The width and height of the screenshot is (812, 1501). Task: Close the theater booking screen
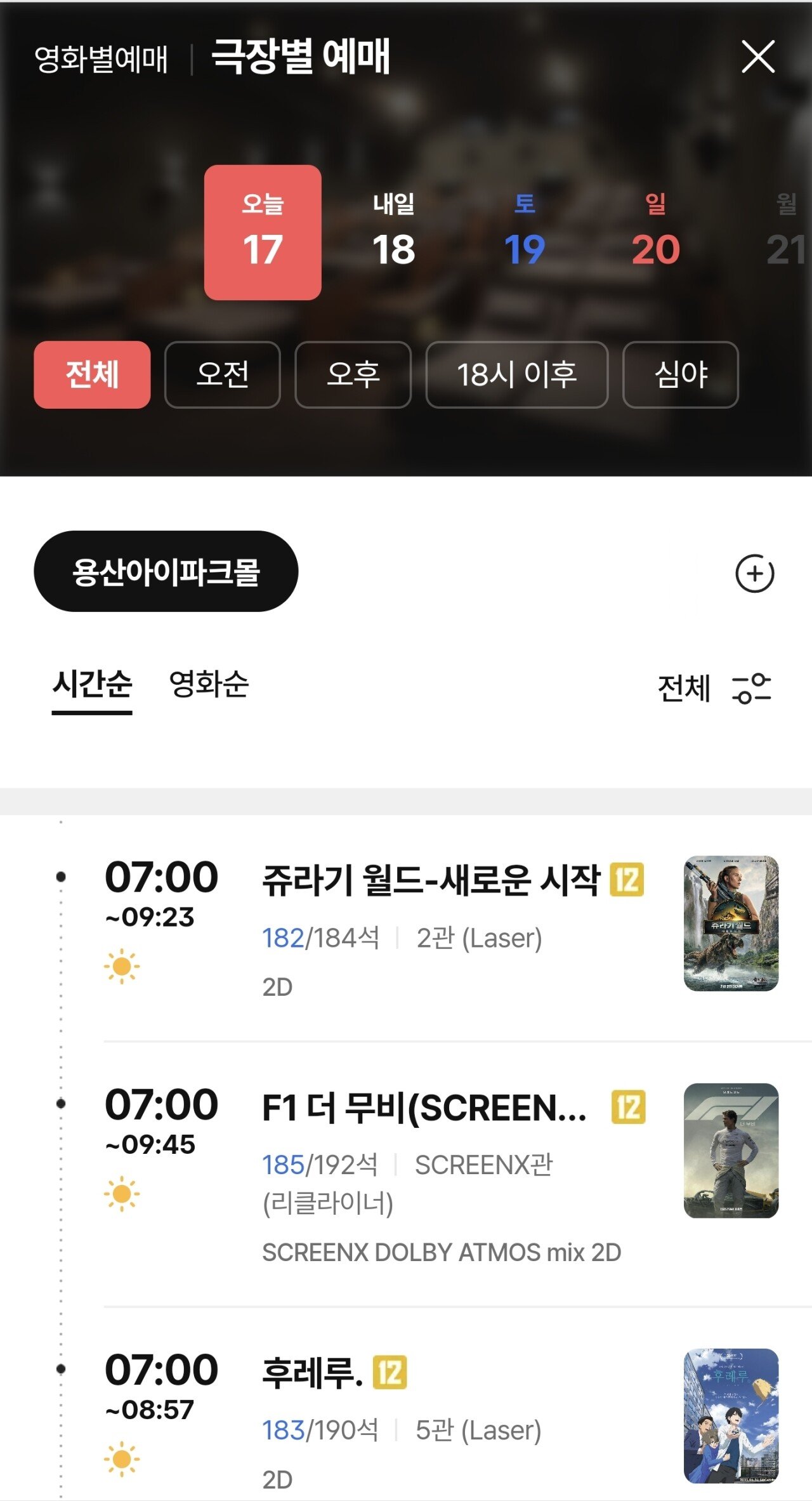pyautogui.click(x=758, y=57)
